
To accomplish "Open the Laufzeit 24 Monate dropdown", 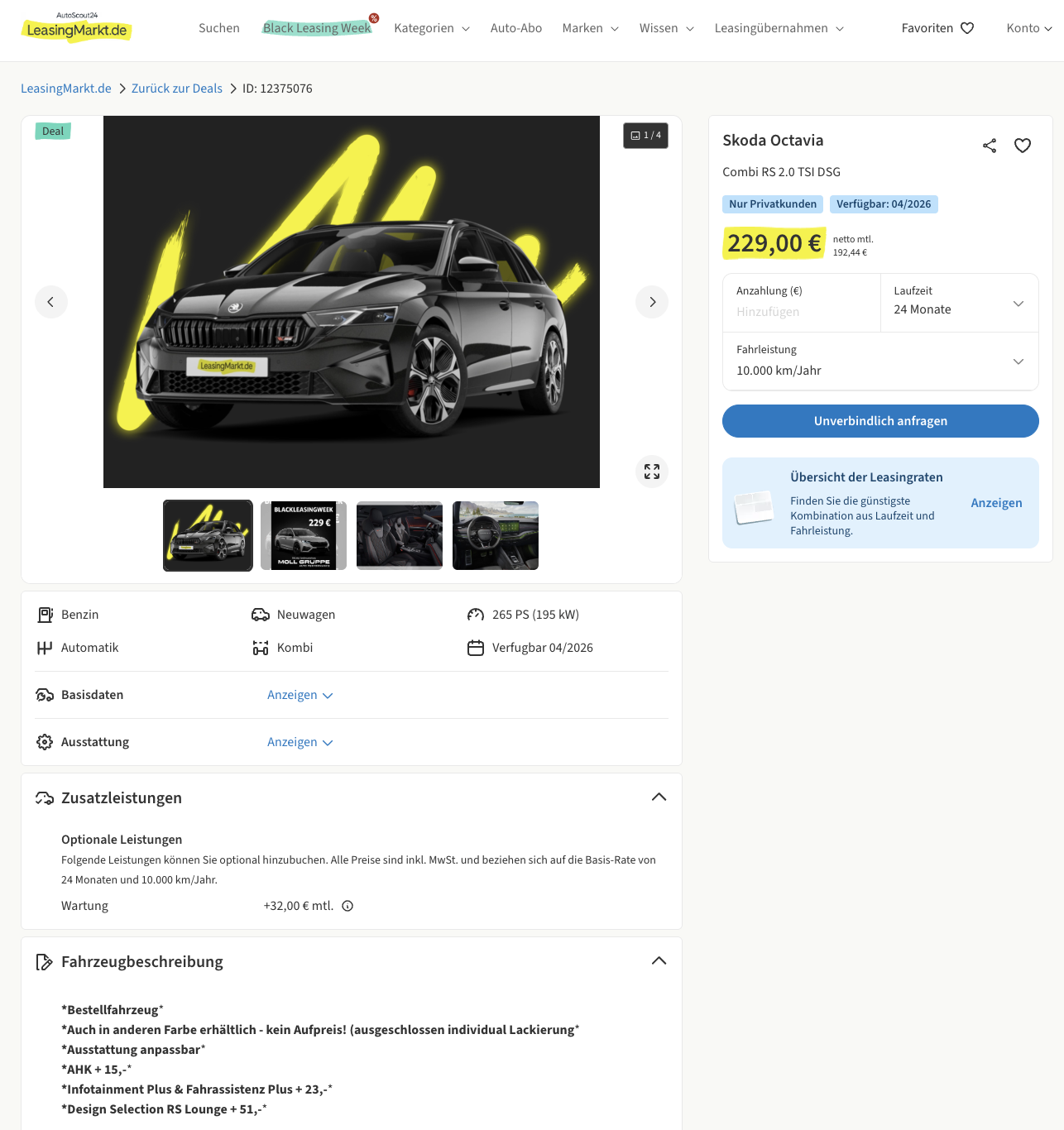I will coord(959,303).
